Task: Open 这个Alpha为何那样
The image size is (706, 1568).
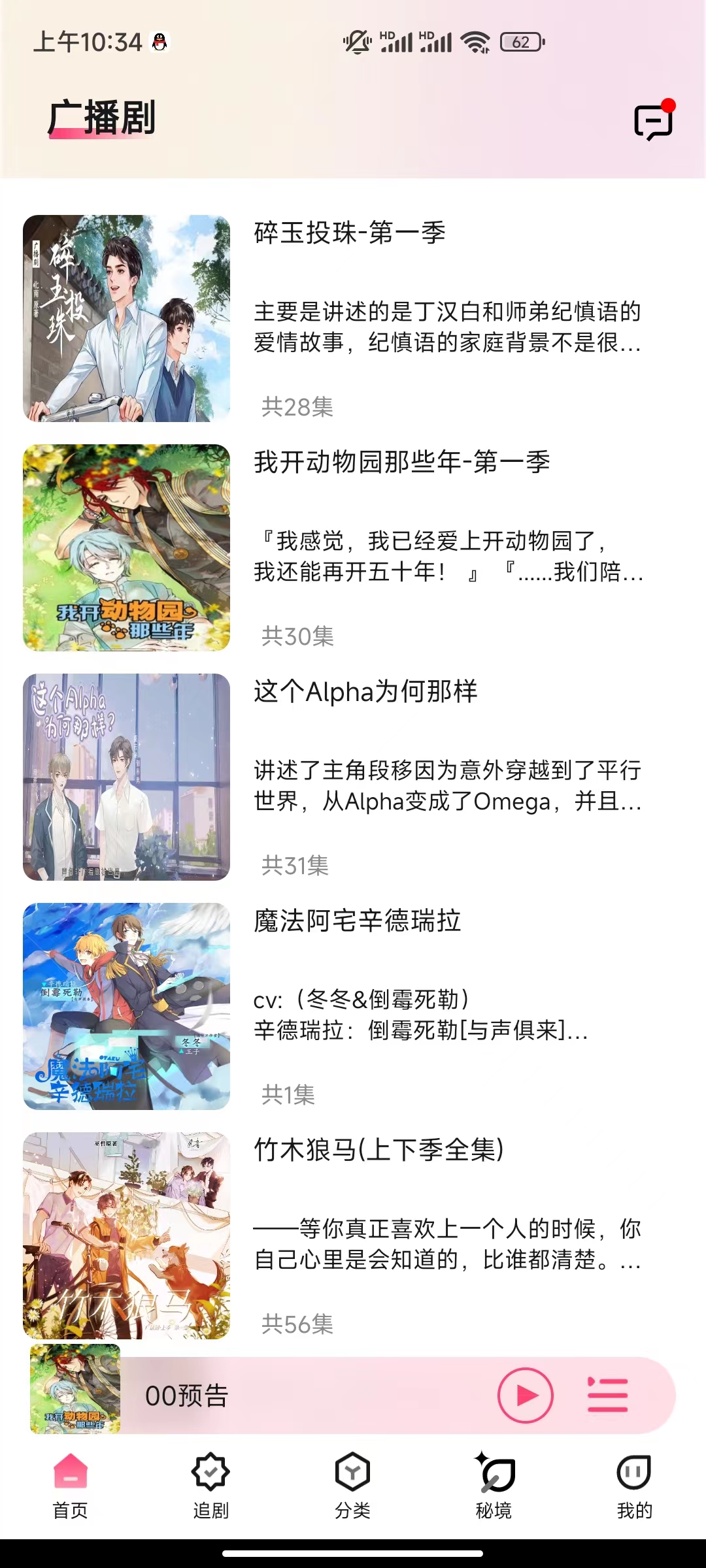Action: pos(353,777)
